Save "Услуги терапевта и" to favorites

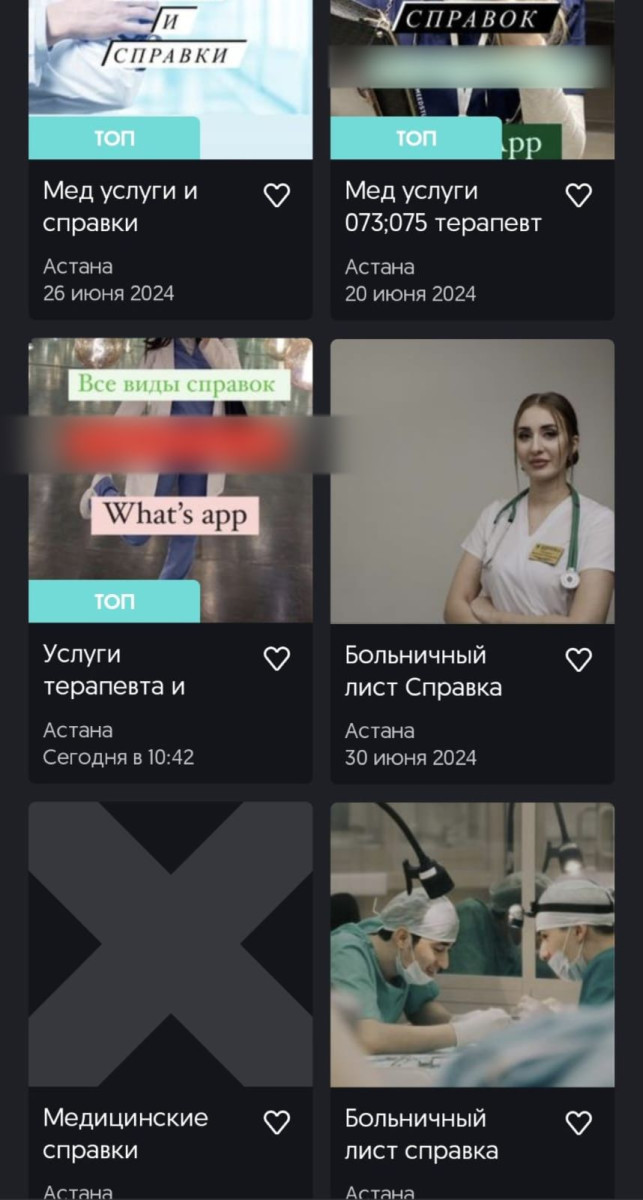point(277,658)
